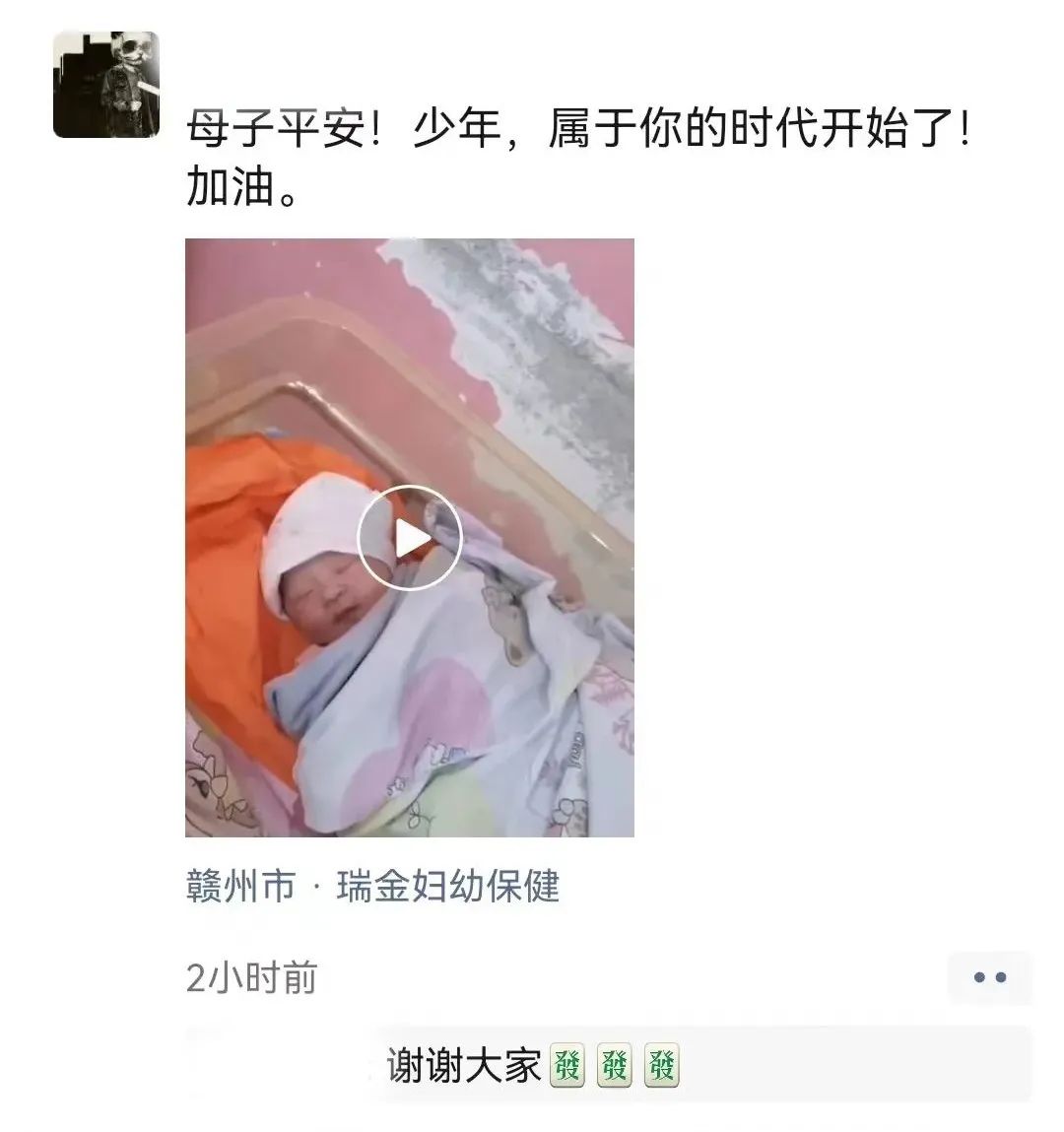Play the newborn baby video

tap(409, 538)
